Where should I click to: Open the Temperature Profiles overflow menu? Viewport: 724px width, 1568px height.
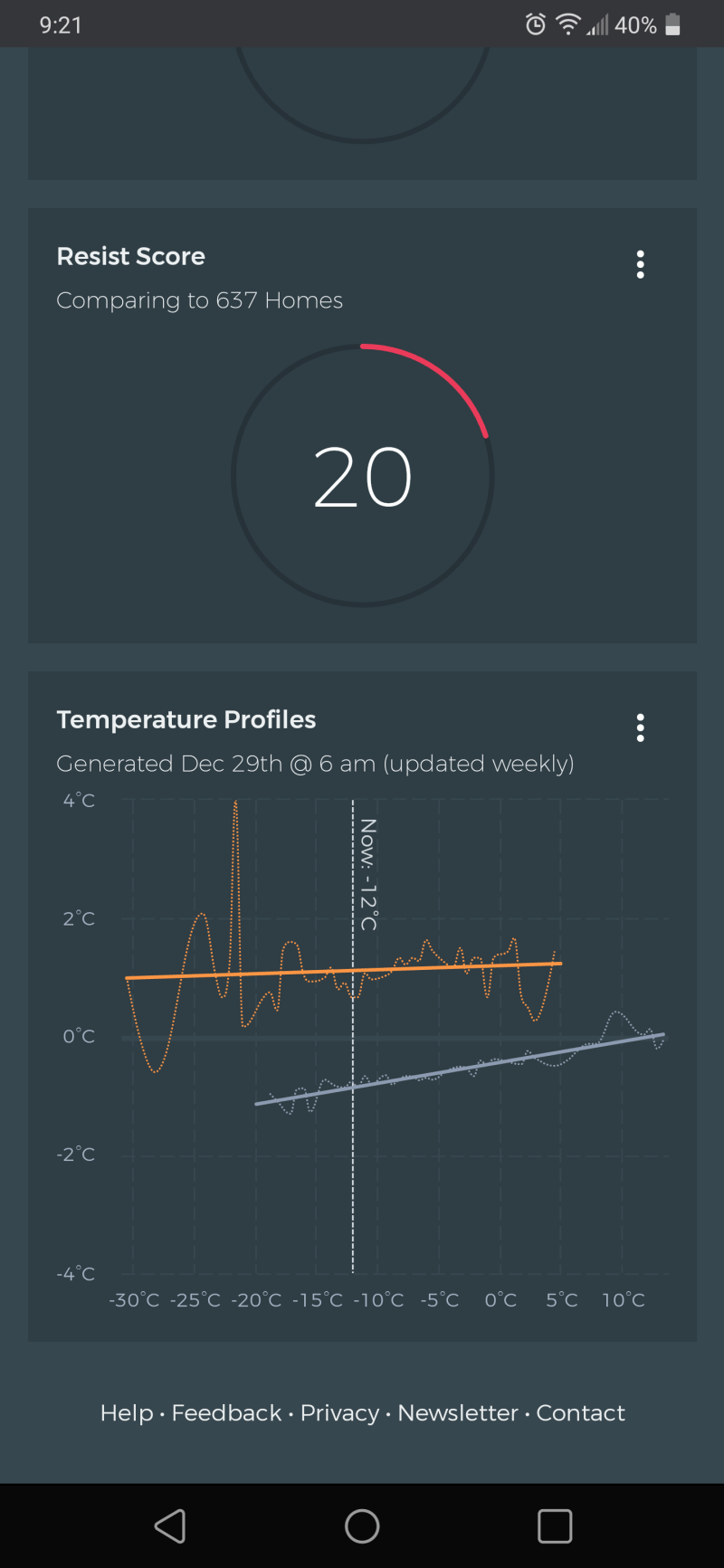click(640, 727)
